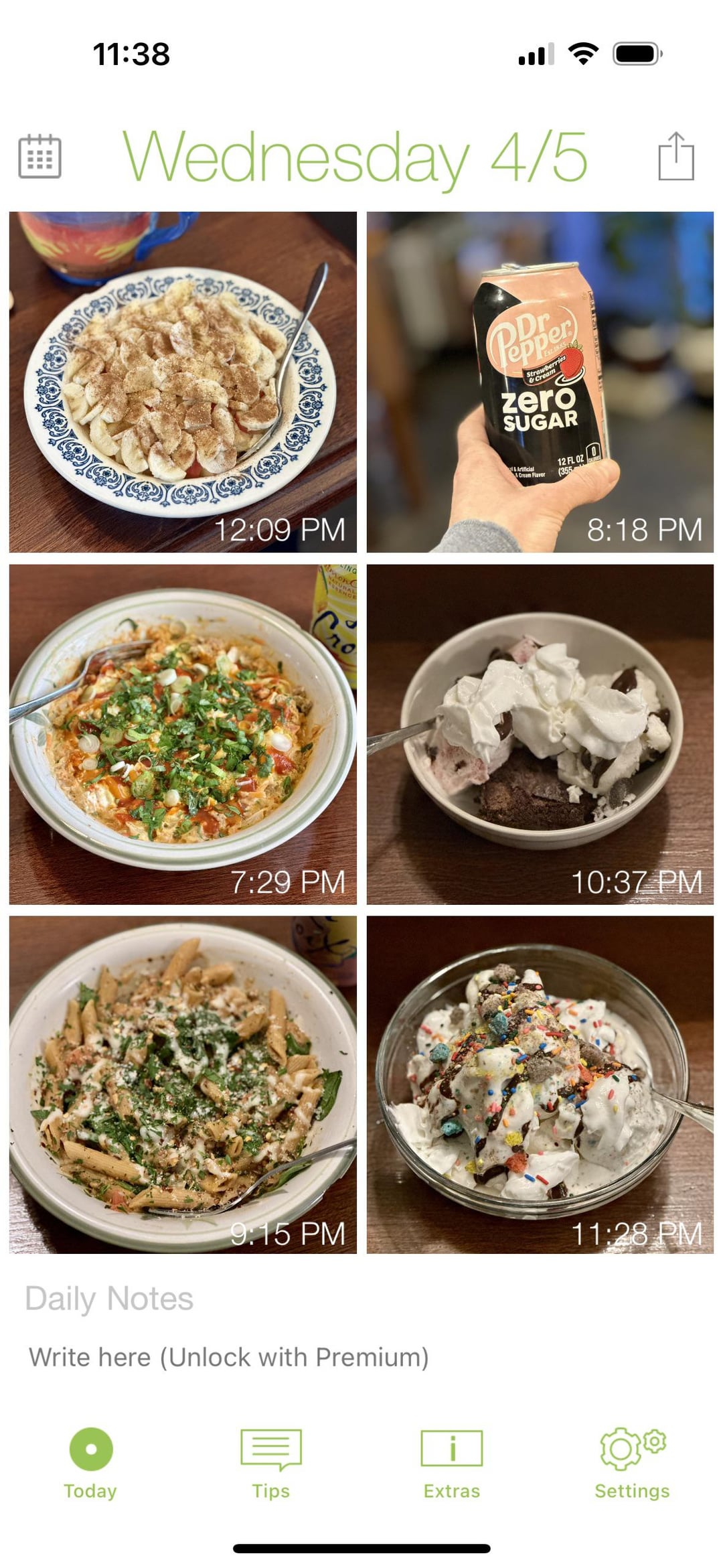This screenshot has width=723, height=1568.
Task: Tap the share icon
Action: click(676, 156)
